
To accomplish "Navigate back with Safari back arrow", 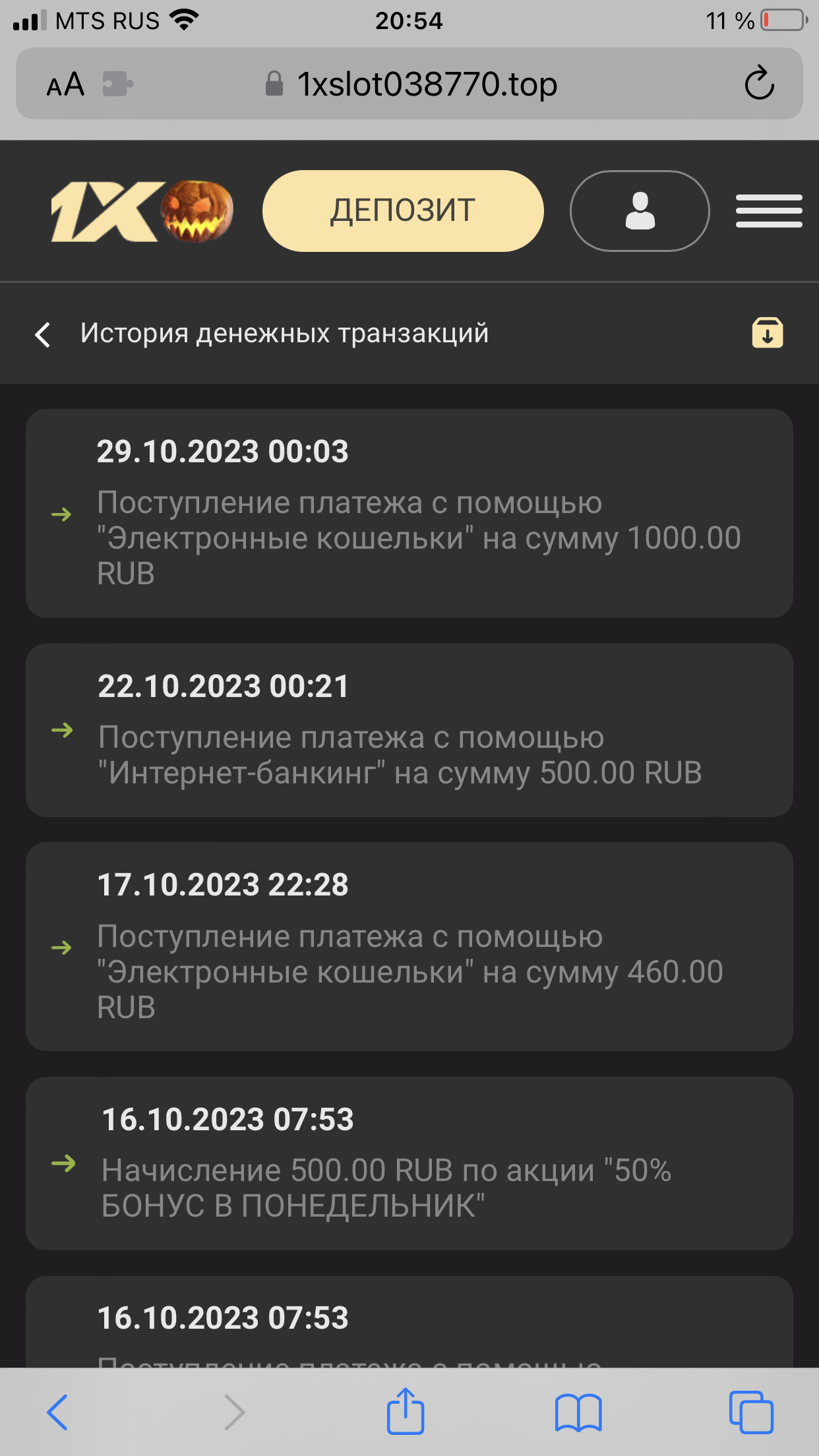I will (57, 1412).
